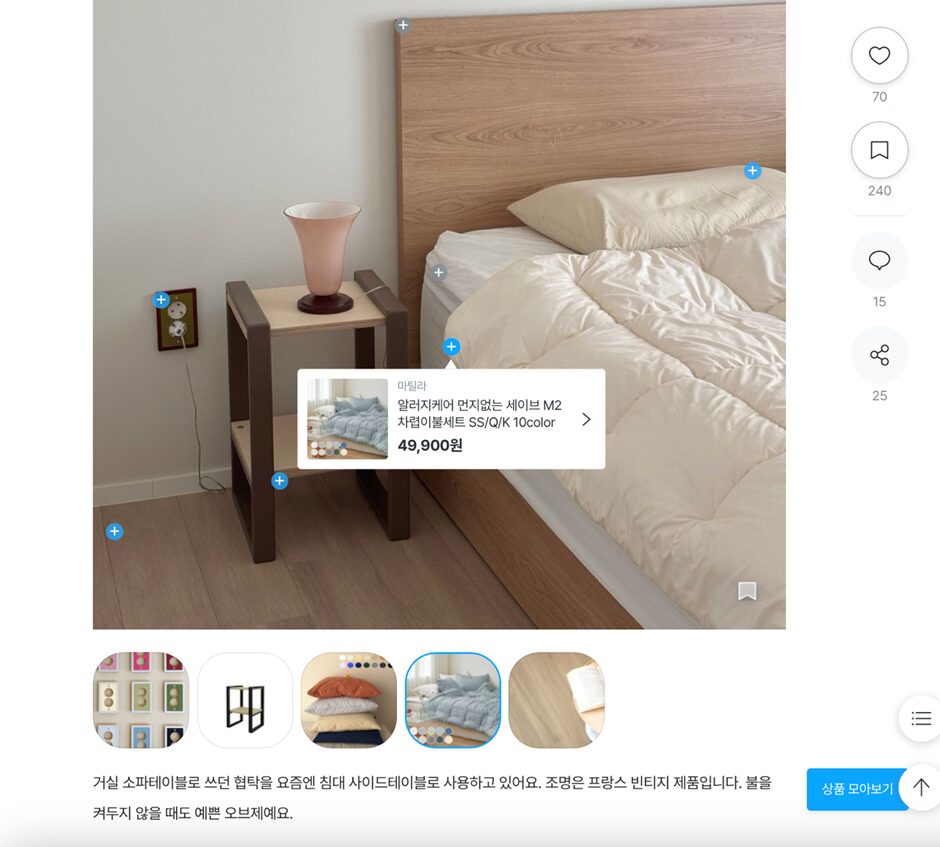Tap the product tag on the pillow

(x=753, y=171)
